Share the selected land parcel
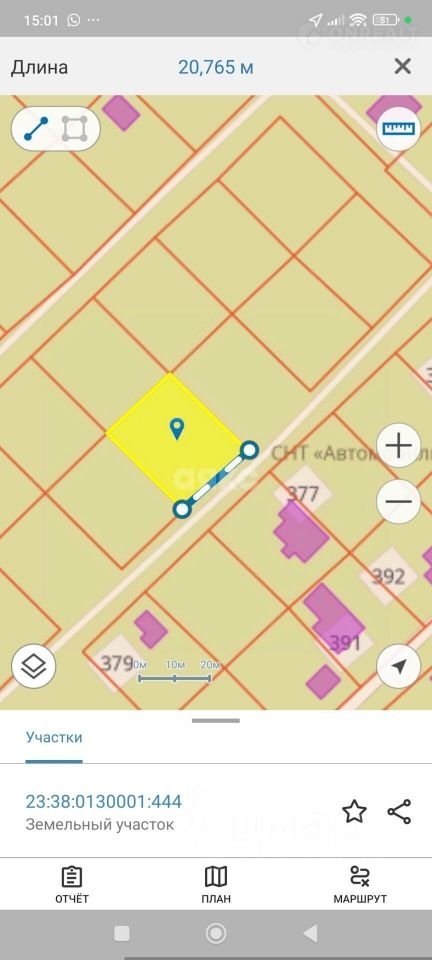 tap(399, 812)
